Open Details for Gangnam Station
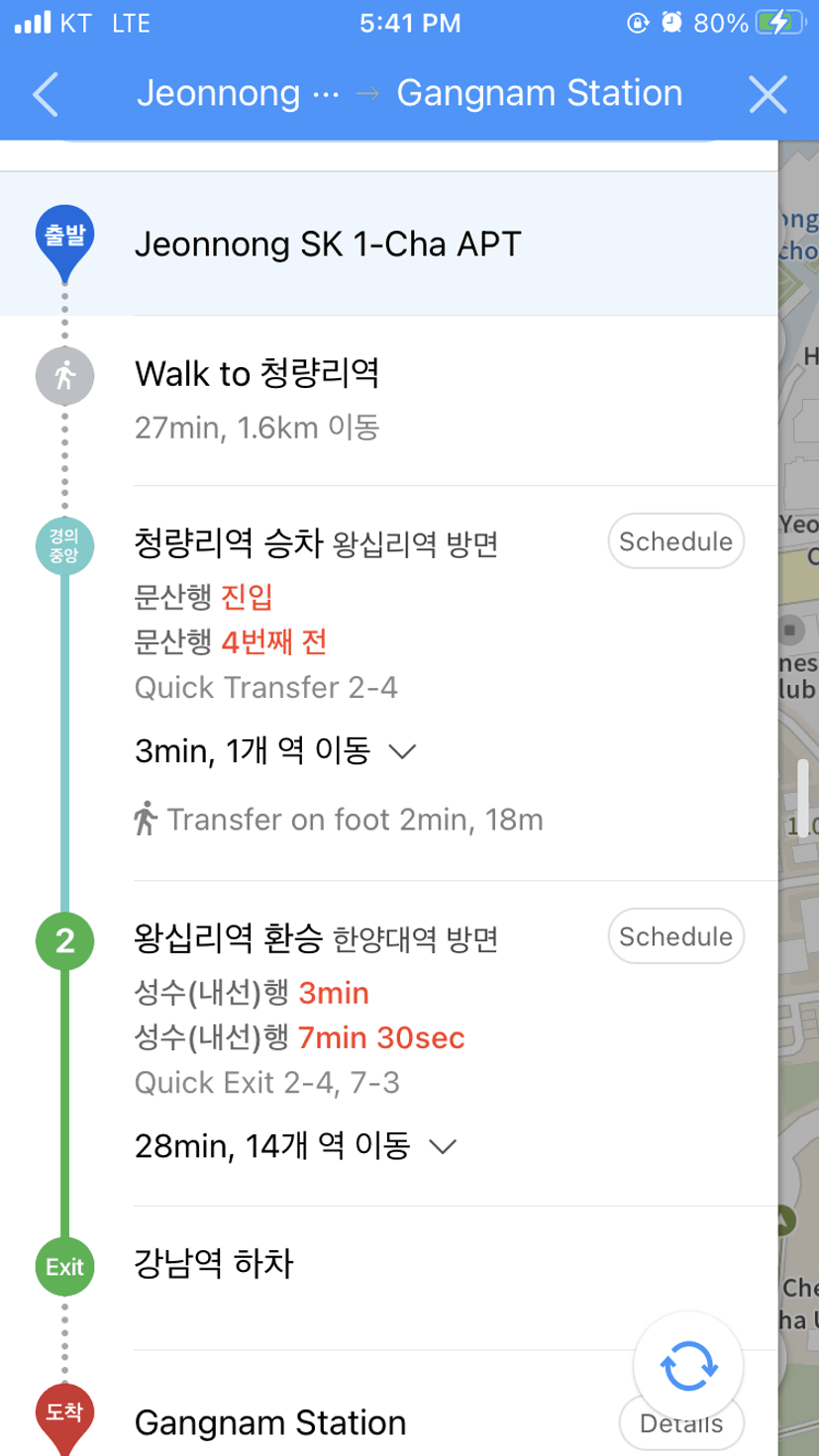The width and height of the screenshot is (819, 1456). coord(681,1423)
